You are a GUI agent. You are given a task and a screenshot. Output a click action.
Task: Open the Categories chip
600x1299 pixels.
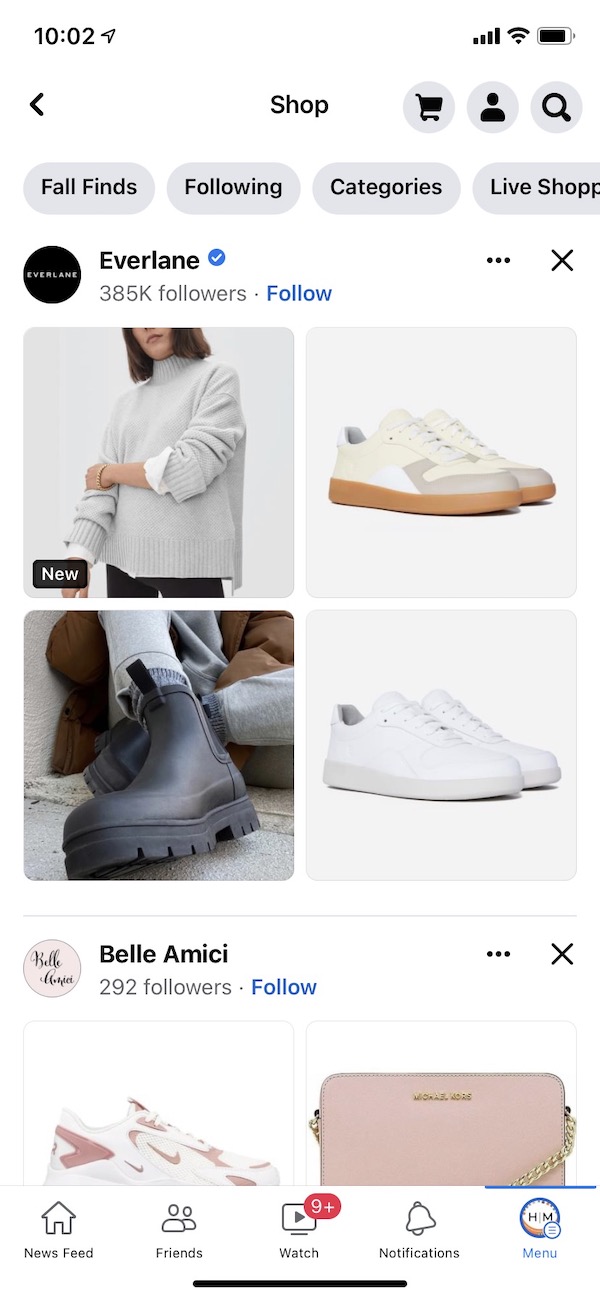click(x=386, y=188)
